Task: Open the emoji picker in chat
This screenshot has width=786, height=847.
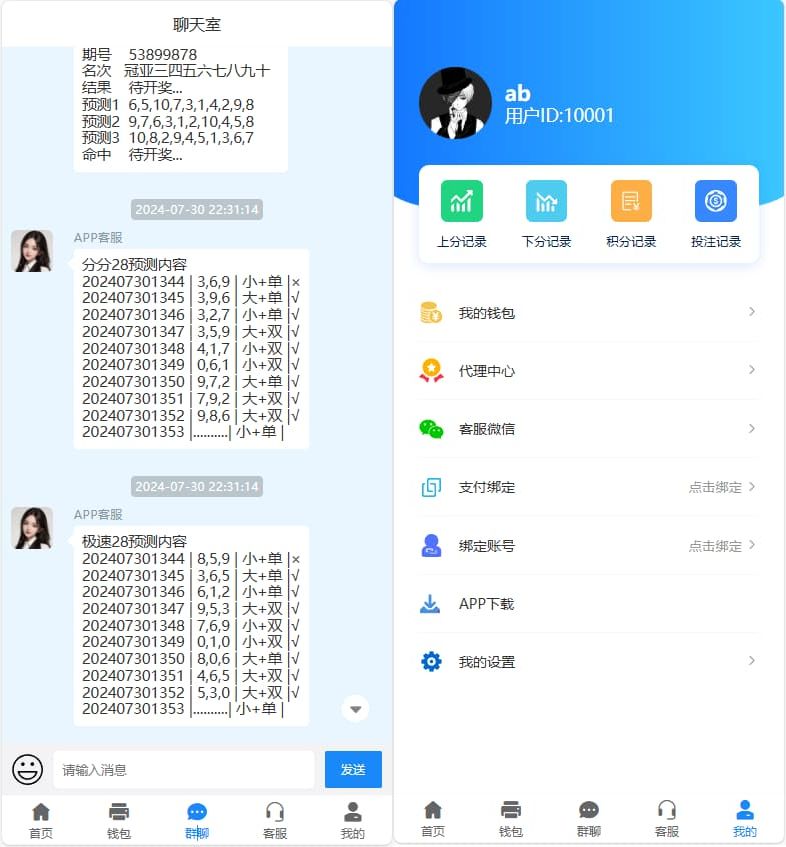Action: pyautogui.click(x=27, y=769)
